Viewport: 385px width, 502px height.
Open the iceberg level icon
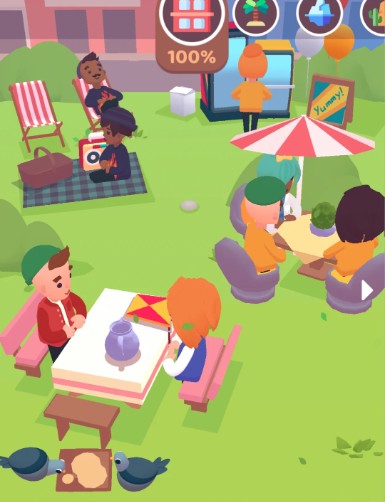(319, 13)
